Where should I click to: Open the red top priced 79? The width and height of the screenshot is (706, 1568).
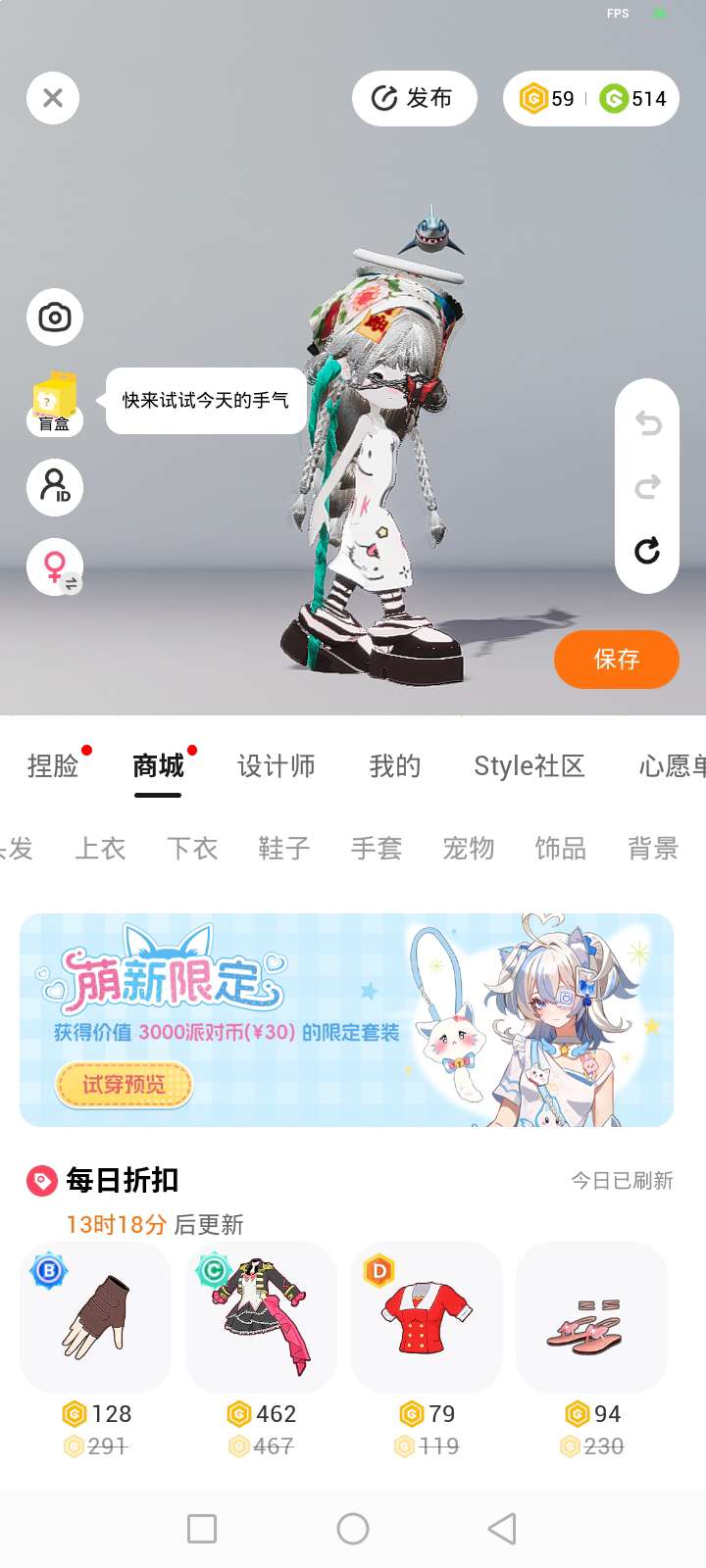point(427,1318)
